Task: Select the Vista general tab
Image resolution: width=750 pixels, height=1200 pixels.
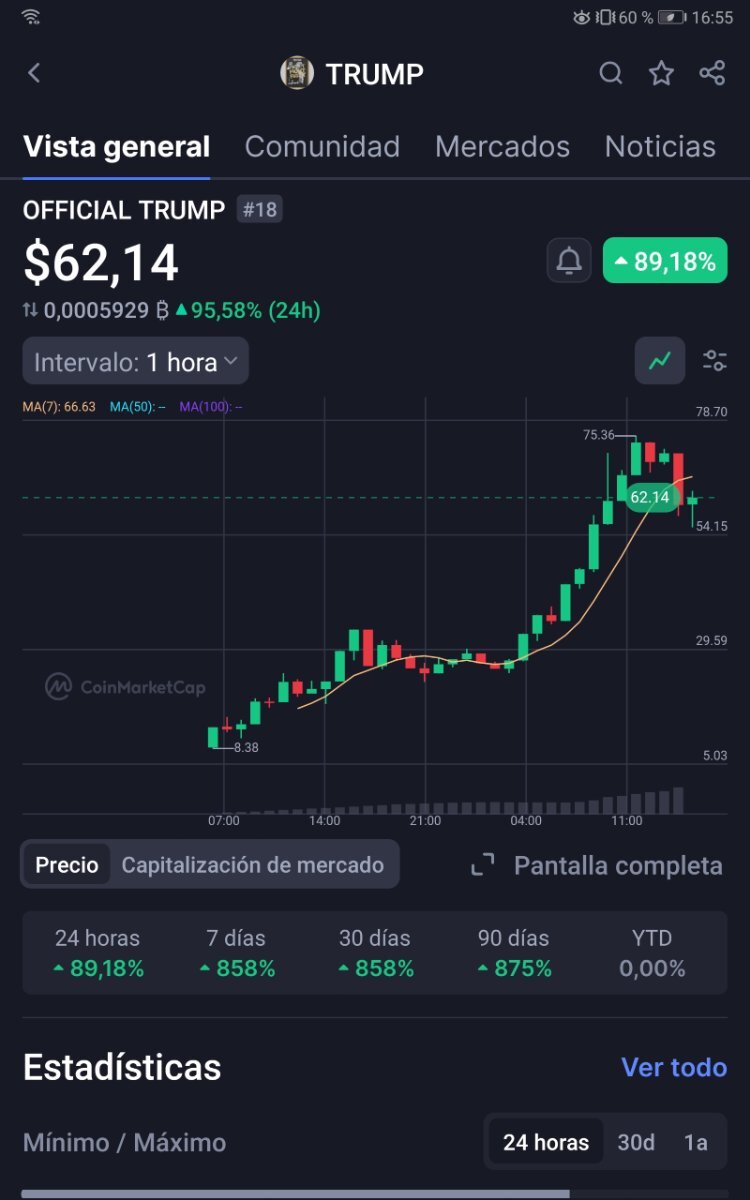Action: tap(116, 147)
